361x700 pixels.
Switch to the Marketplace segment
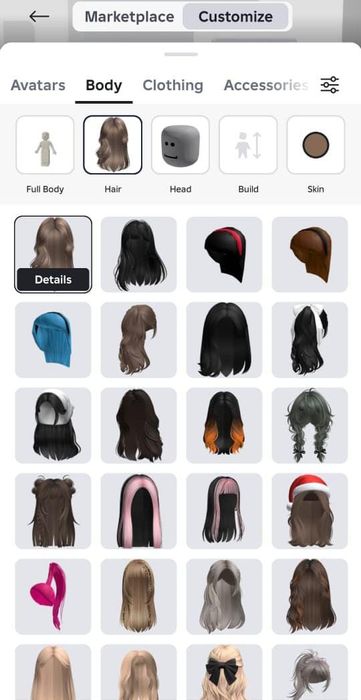point(129,17)
